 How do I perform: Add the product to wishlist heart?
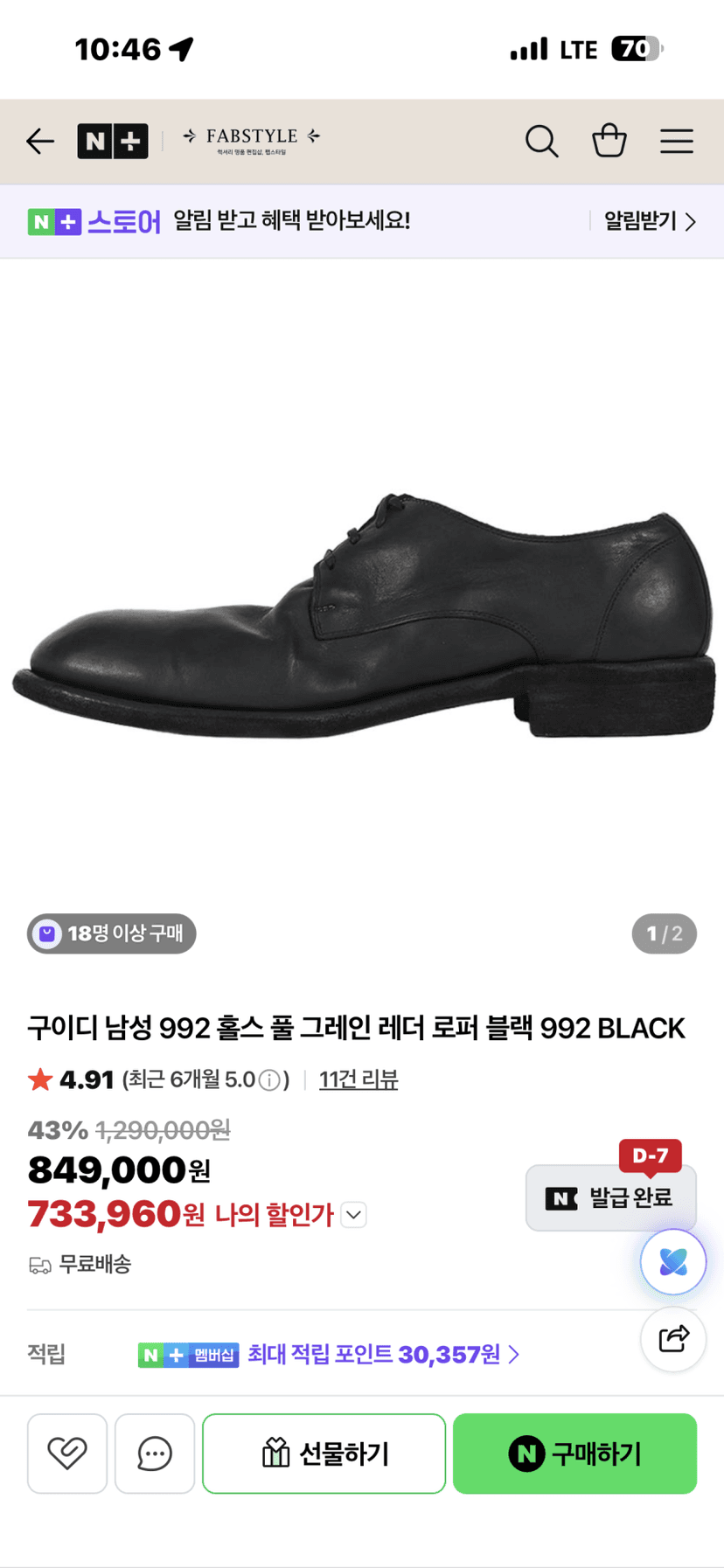(67, 1454)
